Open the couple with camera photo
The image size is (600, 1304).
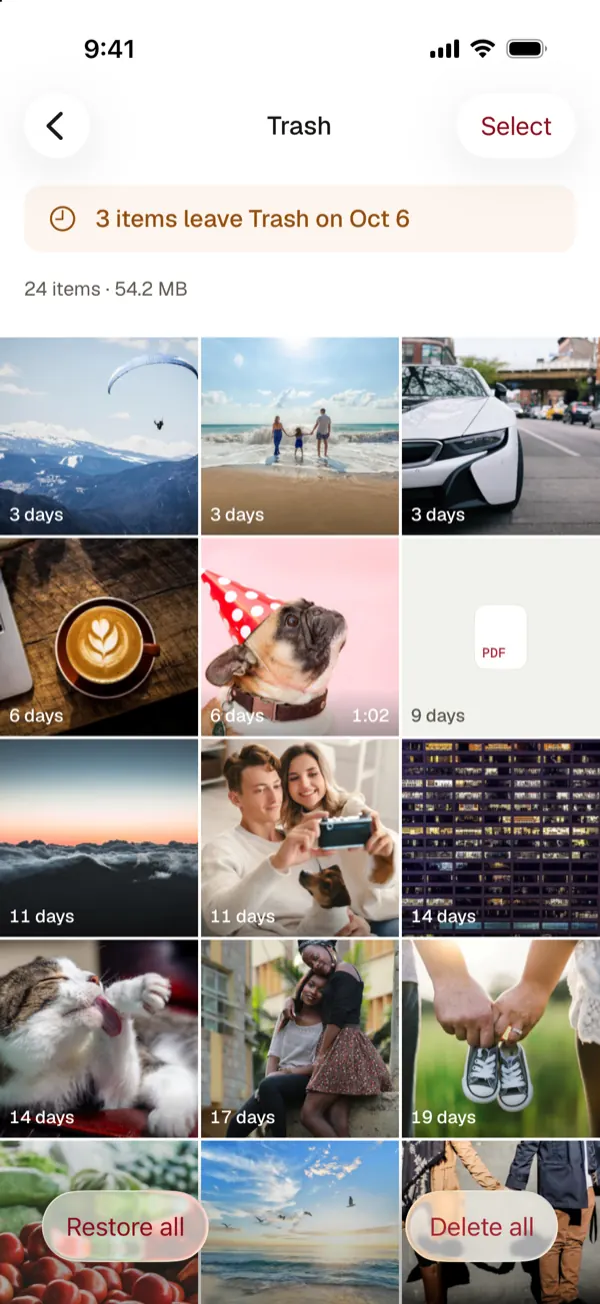(x=300, y=838)
